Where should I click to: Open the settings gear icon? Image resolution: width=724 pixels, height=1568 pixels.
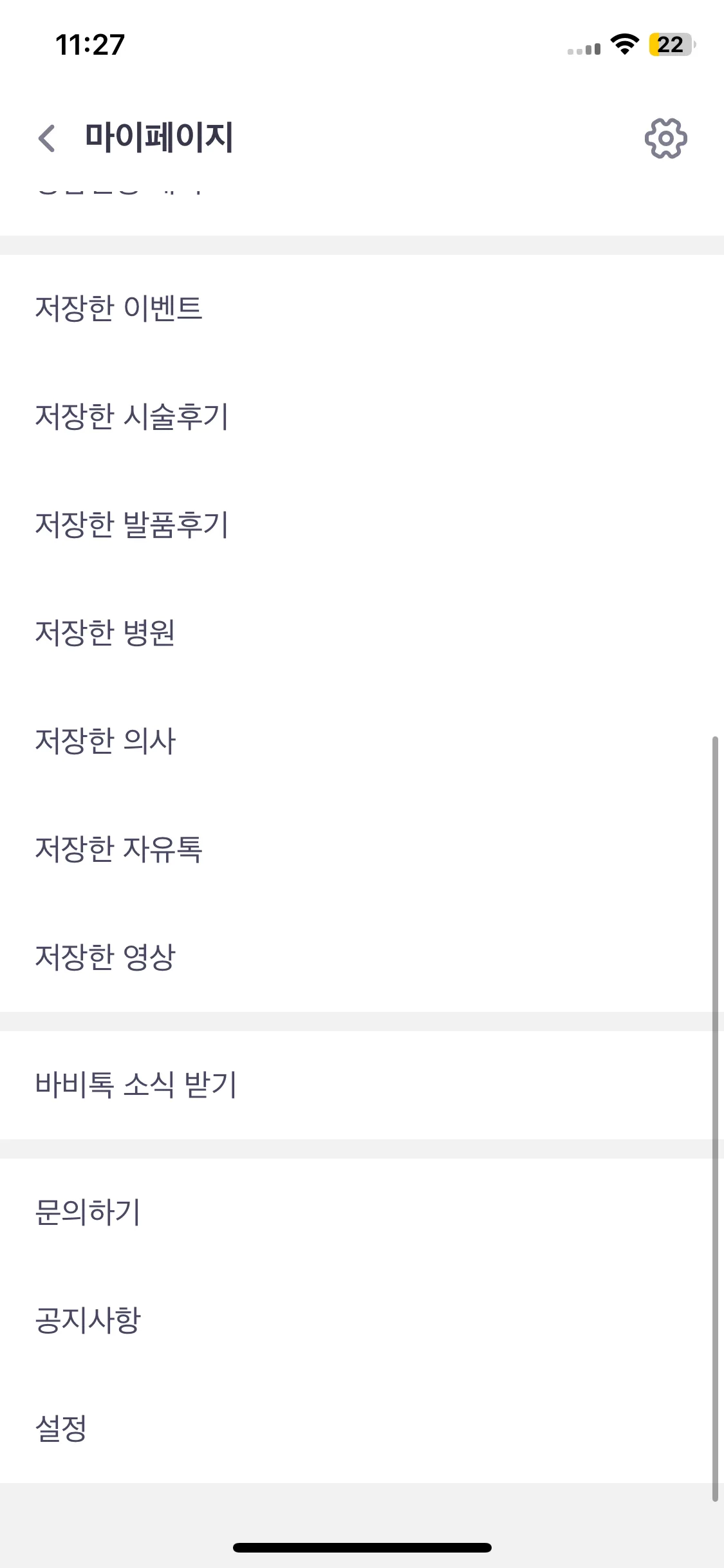click(665, 138)
